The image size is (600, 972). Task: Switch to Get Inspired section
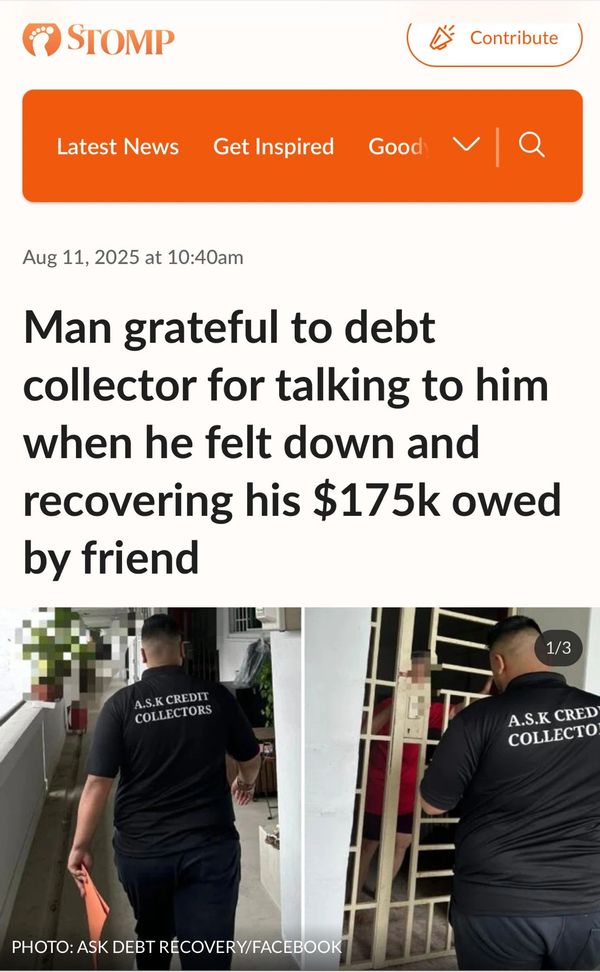(x=273, y=146)
